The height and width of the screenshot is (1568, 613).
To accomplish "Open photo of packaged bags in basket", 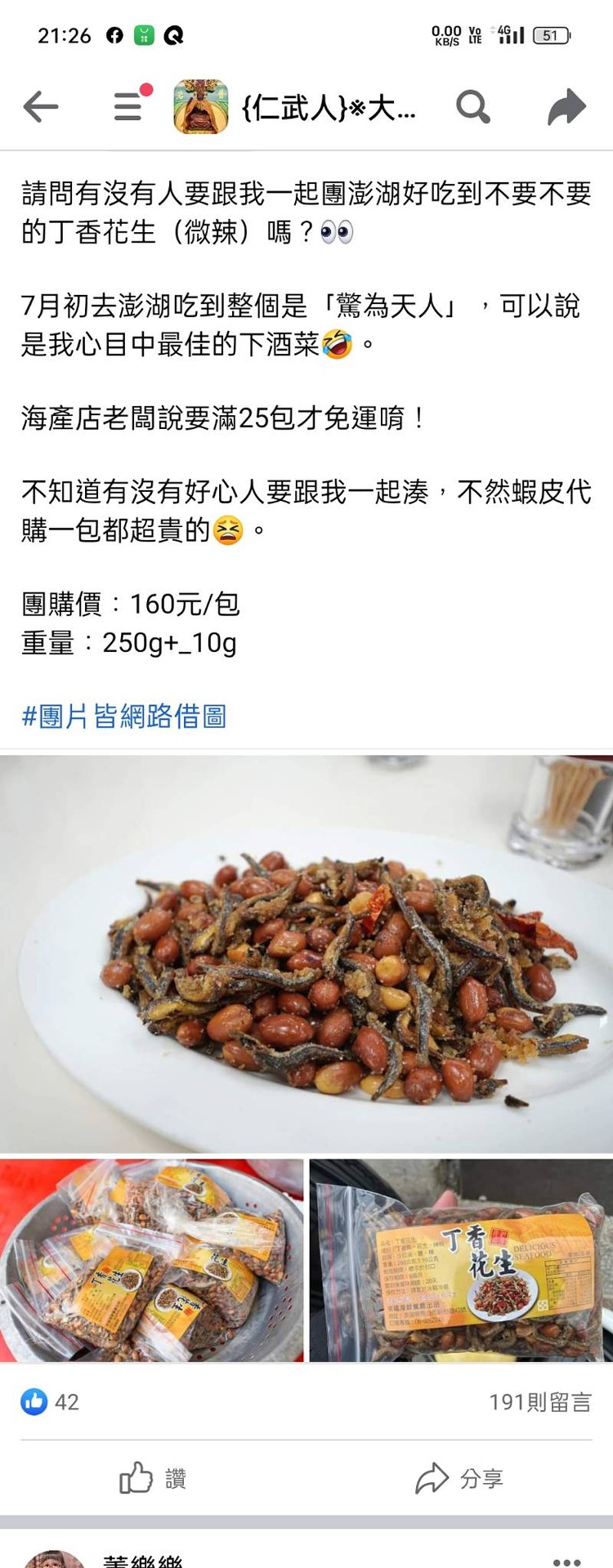I will 151,1260.
